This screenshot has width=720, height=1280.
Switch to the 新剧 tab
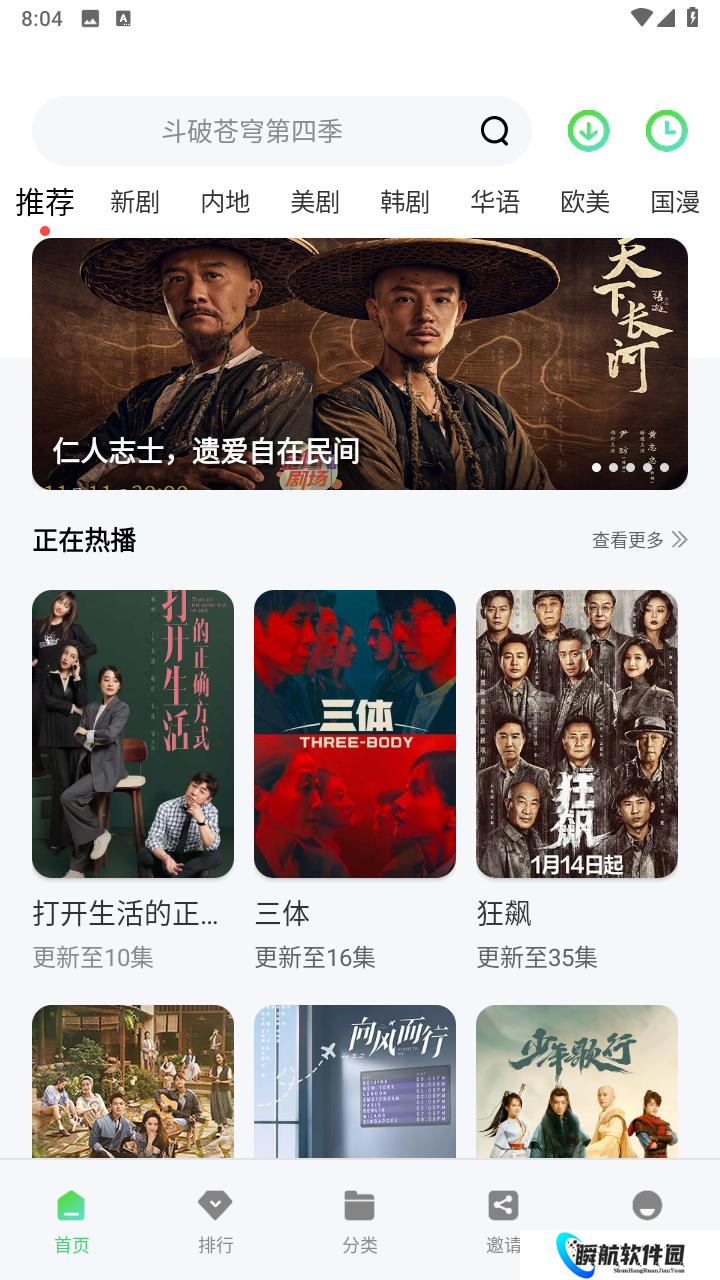[135, 202]
